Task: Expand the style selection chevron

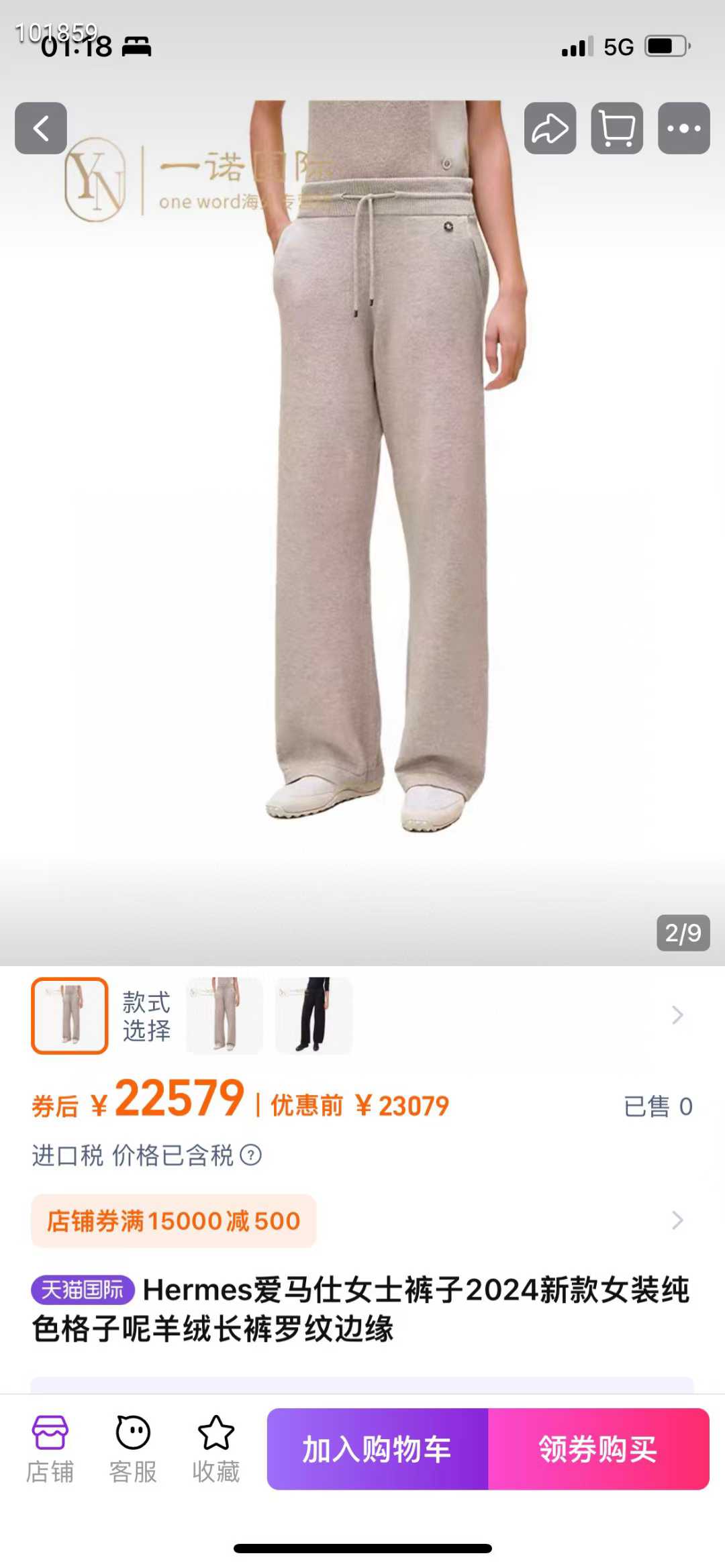Action: click(x=677, y=1015)
